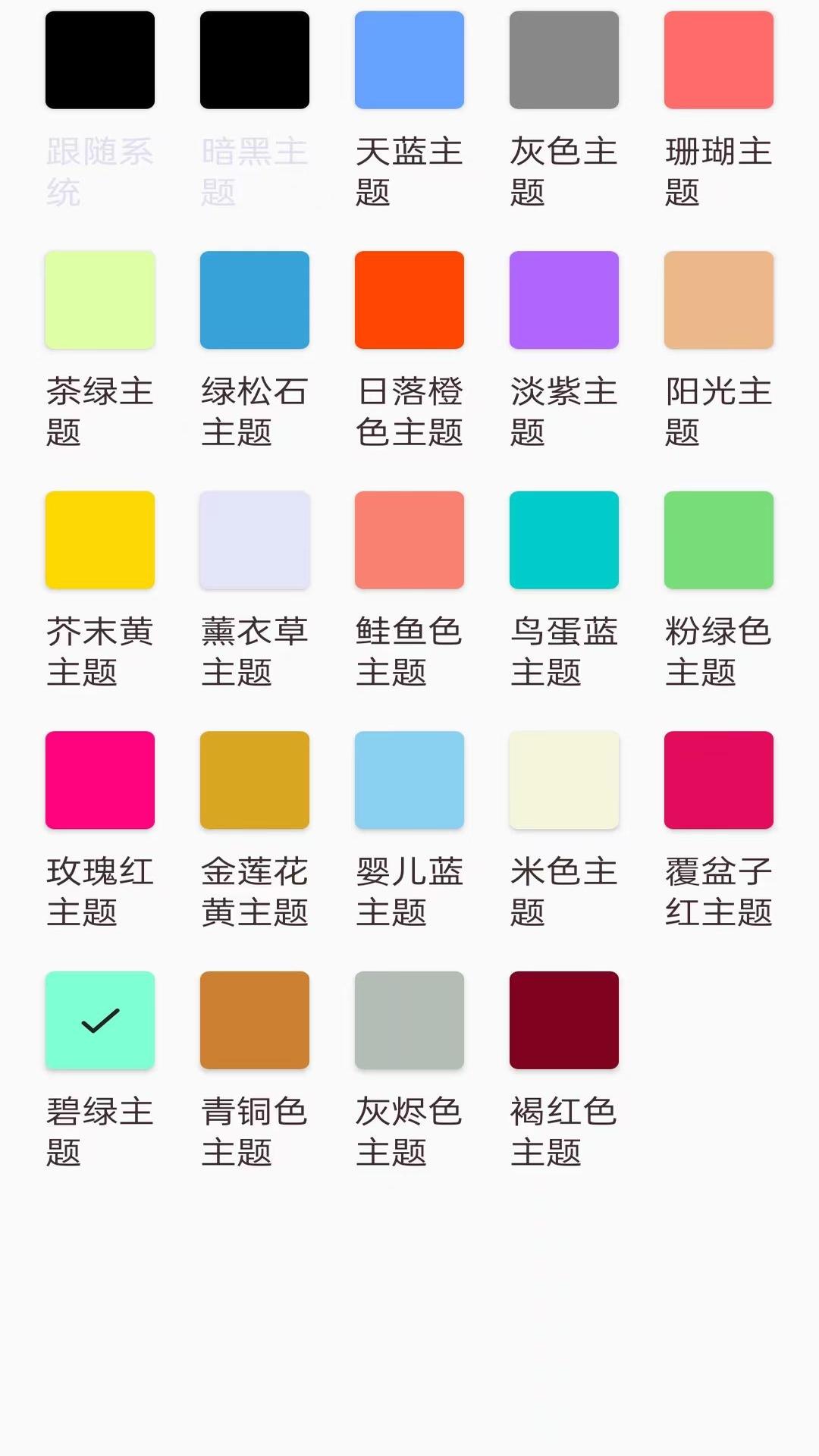Select the 灰色主题 gray theme
Image resolution: width=819 pixels, height=1456 pixels.
[564, 59]
